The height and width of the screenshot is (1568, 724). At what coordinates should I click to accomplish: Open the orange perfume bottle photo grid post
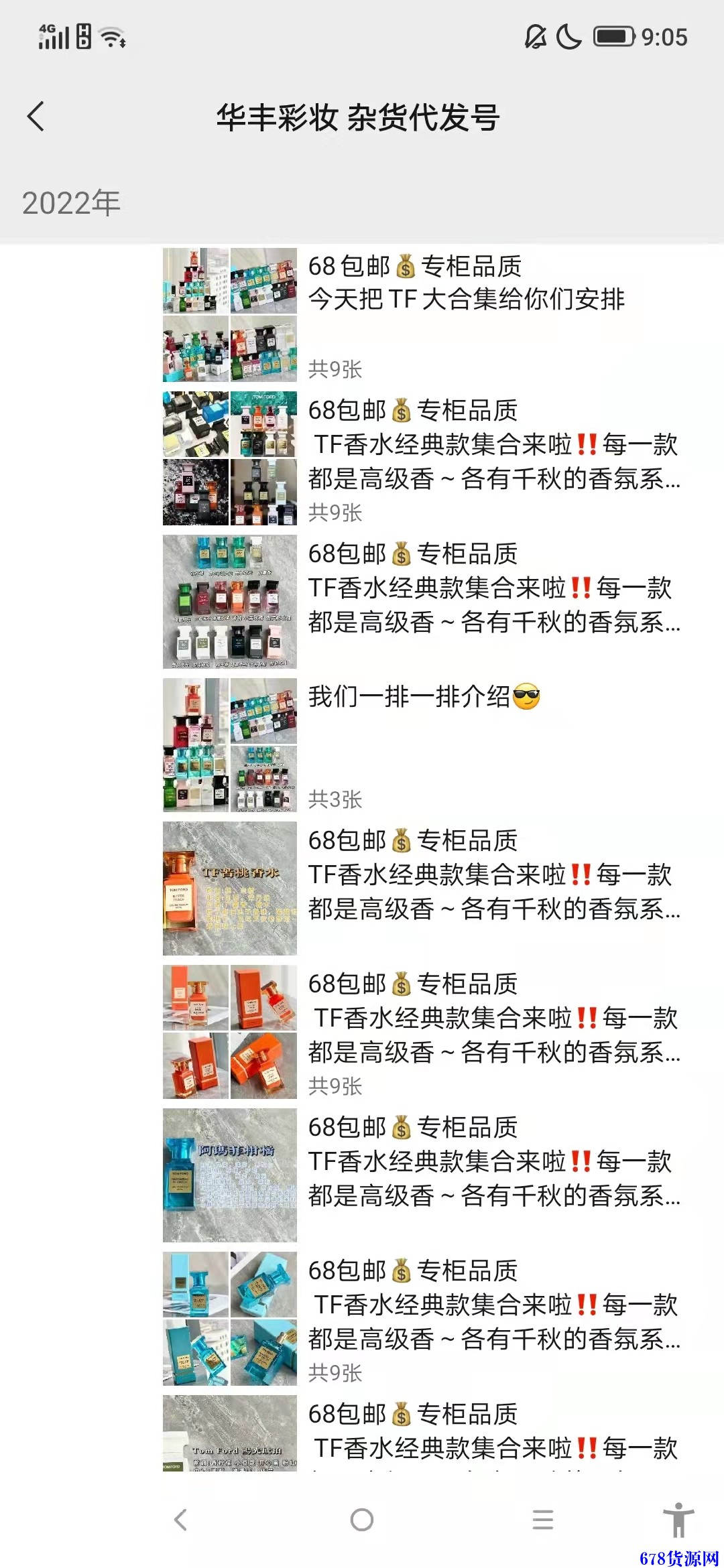point(229,1031)
